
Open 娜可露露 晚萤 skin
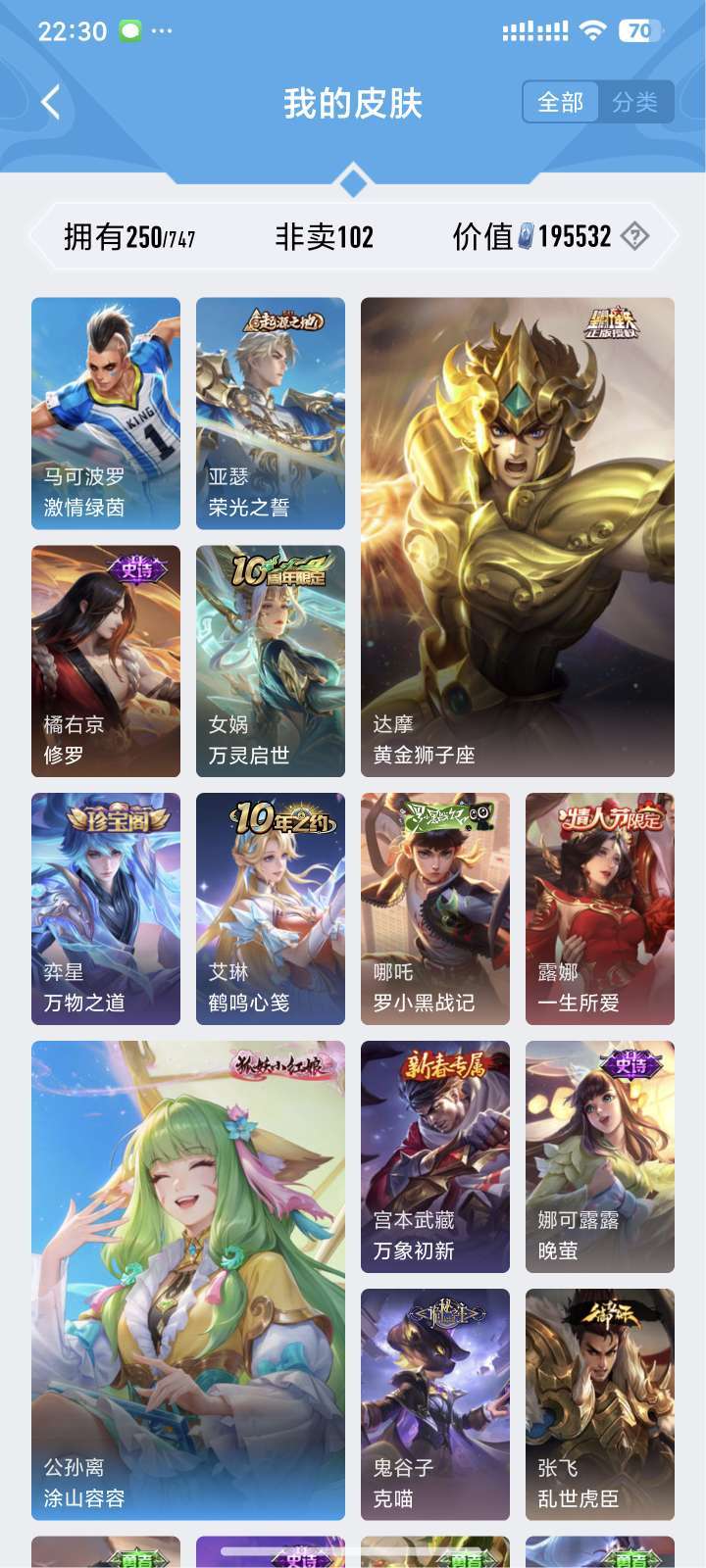(600, 1156)
